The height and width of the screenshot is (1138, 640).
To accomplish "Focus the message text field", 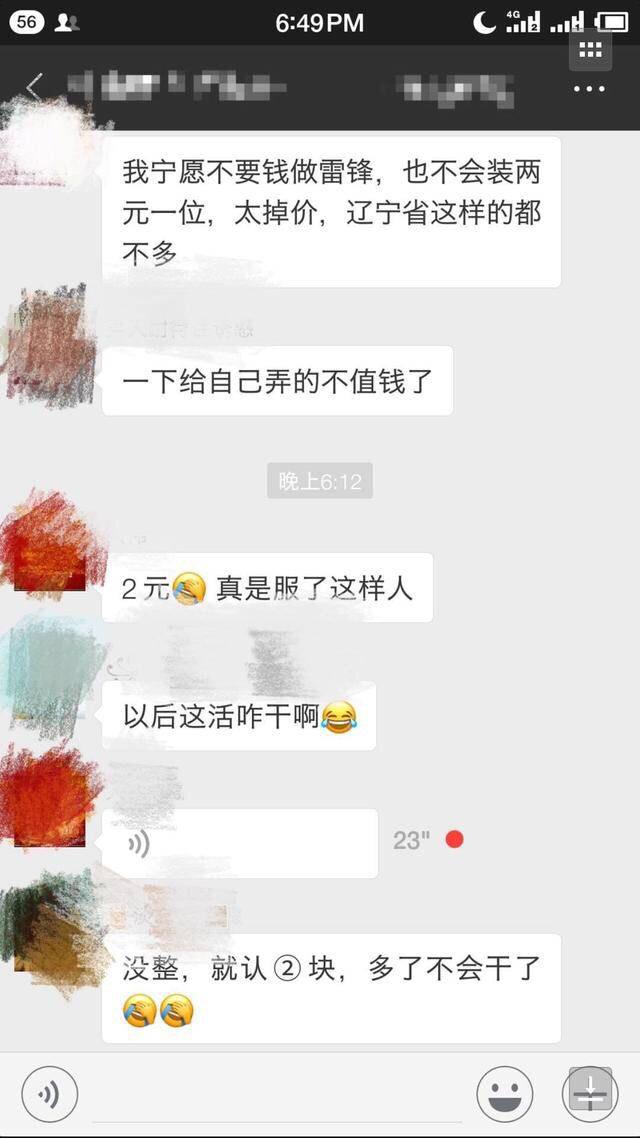I will [x=275, y=1094].
